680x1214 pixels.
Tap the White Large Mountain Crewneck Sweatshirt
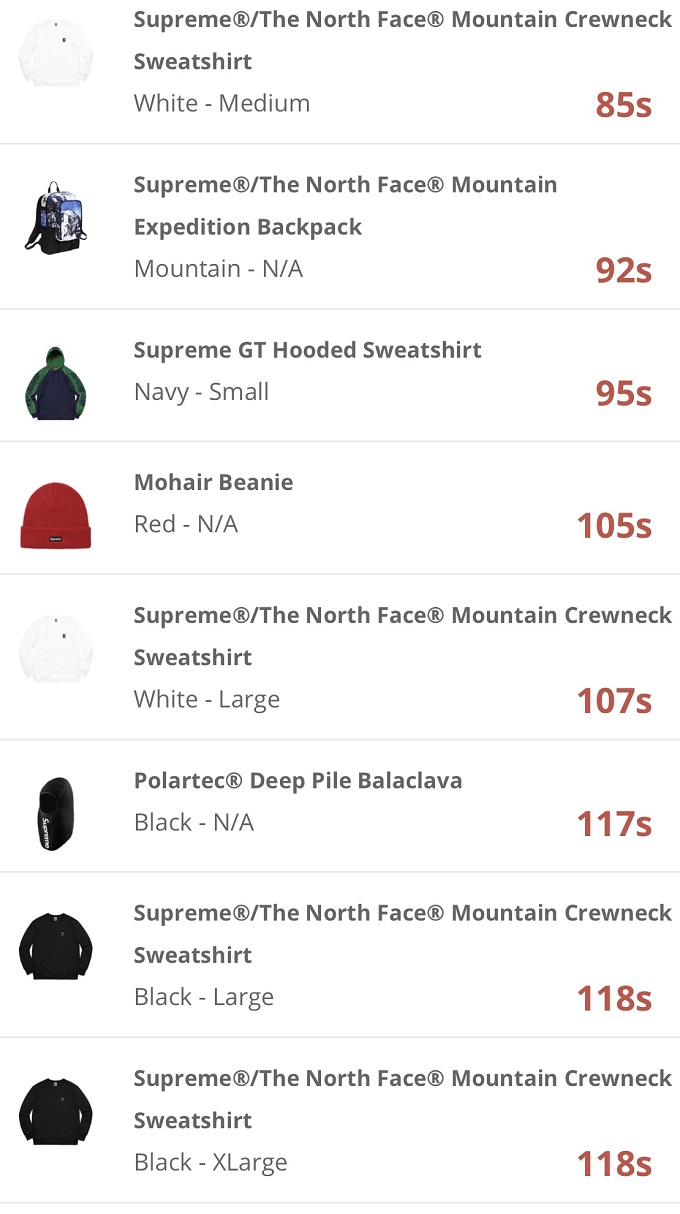pos(340,657)
